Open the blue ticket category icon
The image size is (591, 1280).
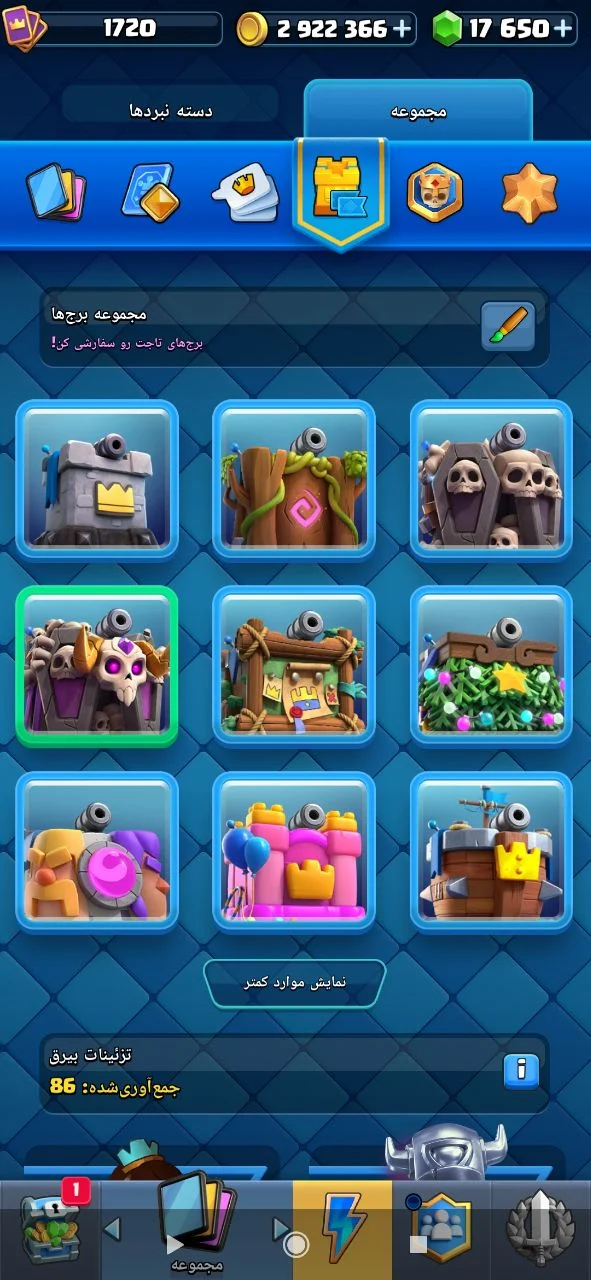click(x=150, y=192)
